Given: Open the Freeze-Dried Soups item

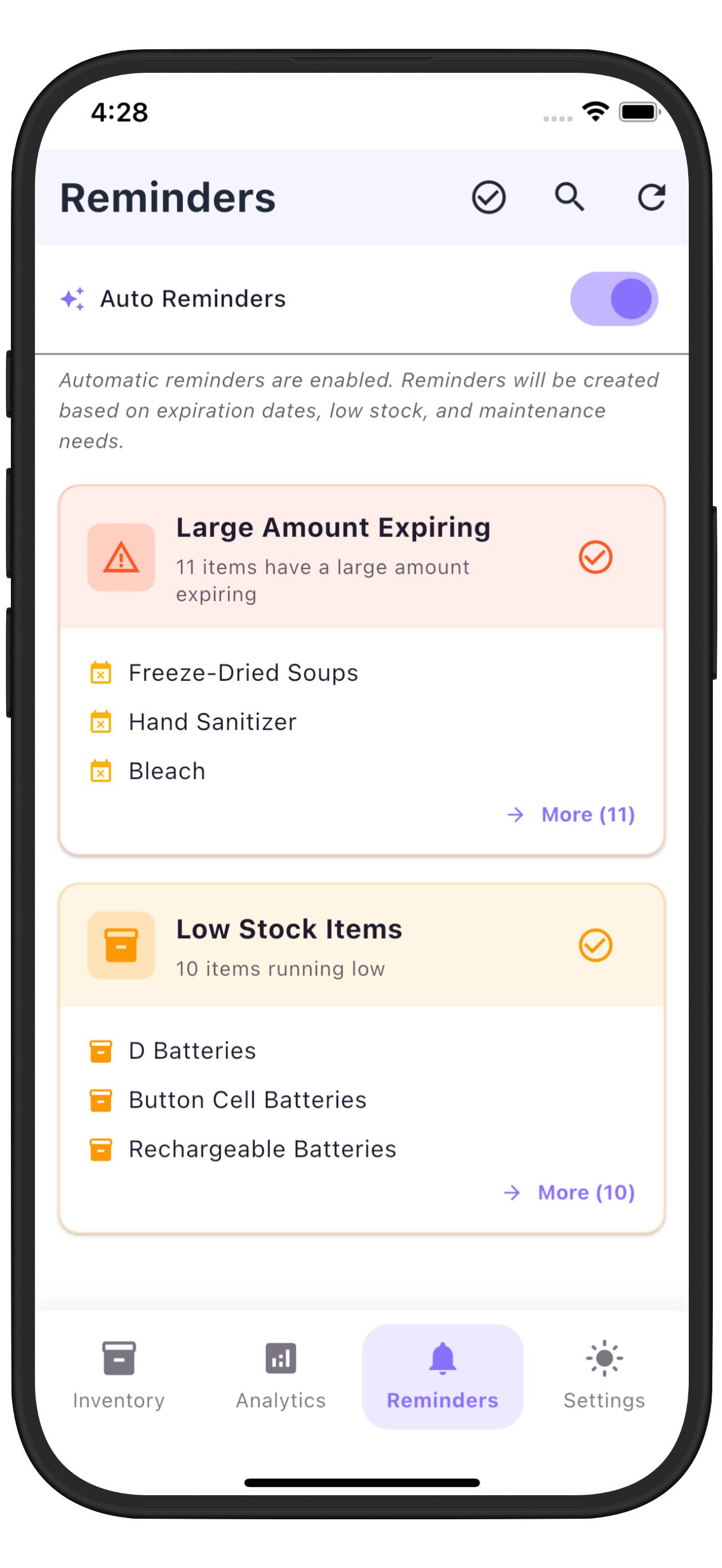Looking at the screenshot, I should [243, 673].
